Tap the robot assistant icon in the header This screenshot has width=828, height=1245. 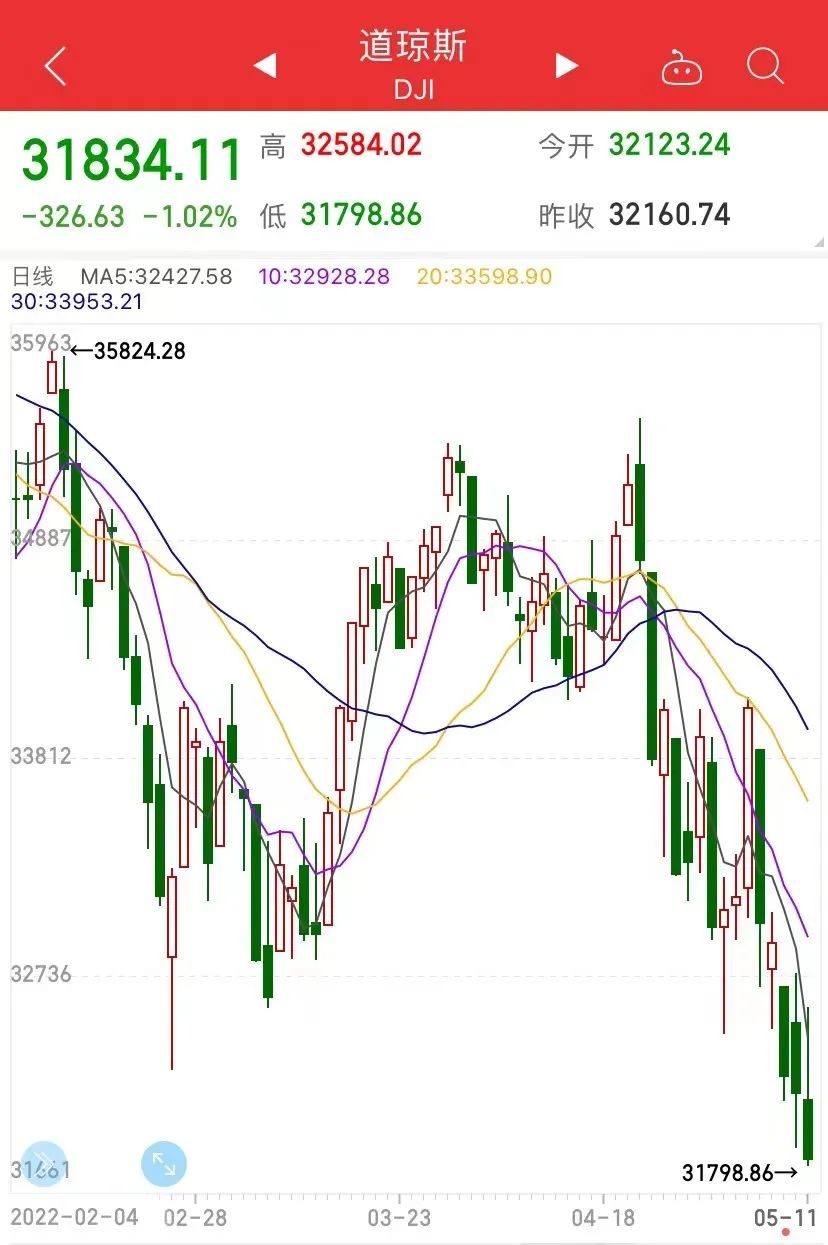coord(681,65)
